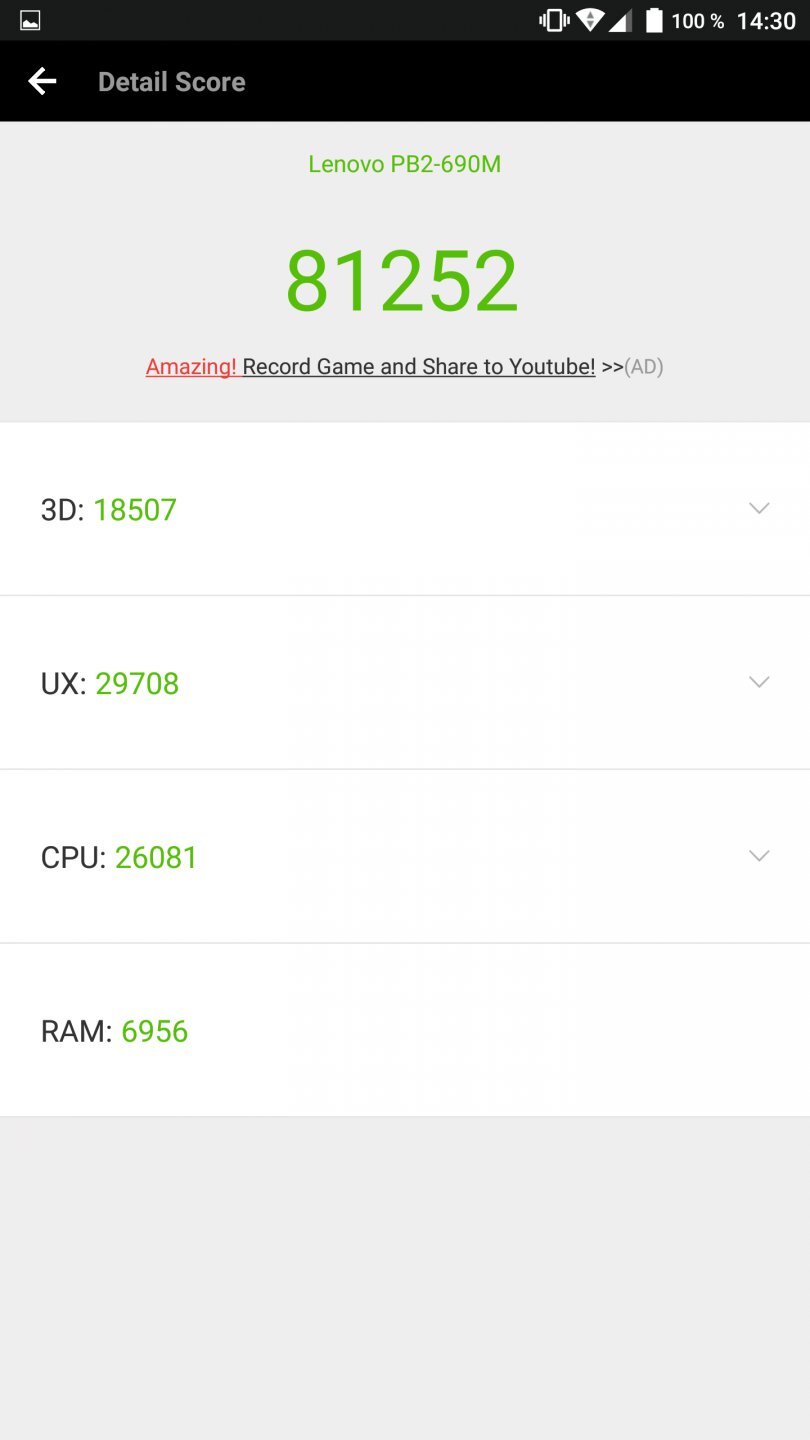Tap the Wi-Fi signal icon
Image resolution: width=810 pixels, height=1440 pixels.
590,19
